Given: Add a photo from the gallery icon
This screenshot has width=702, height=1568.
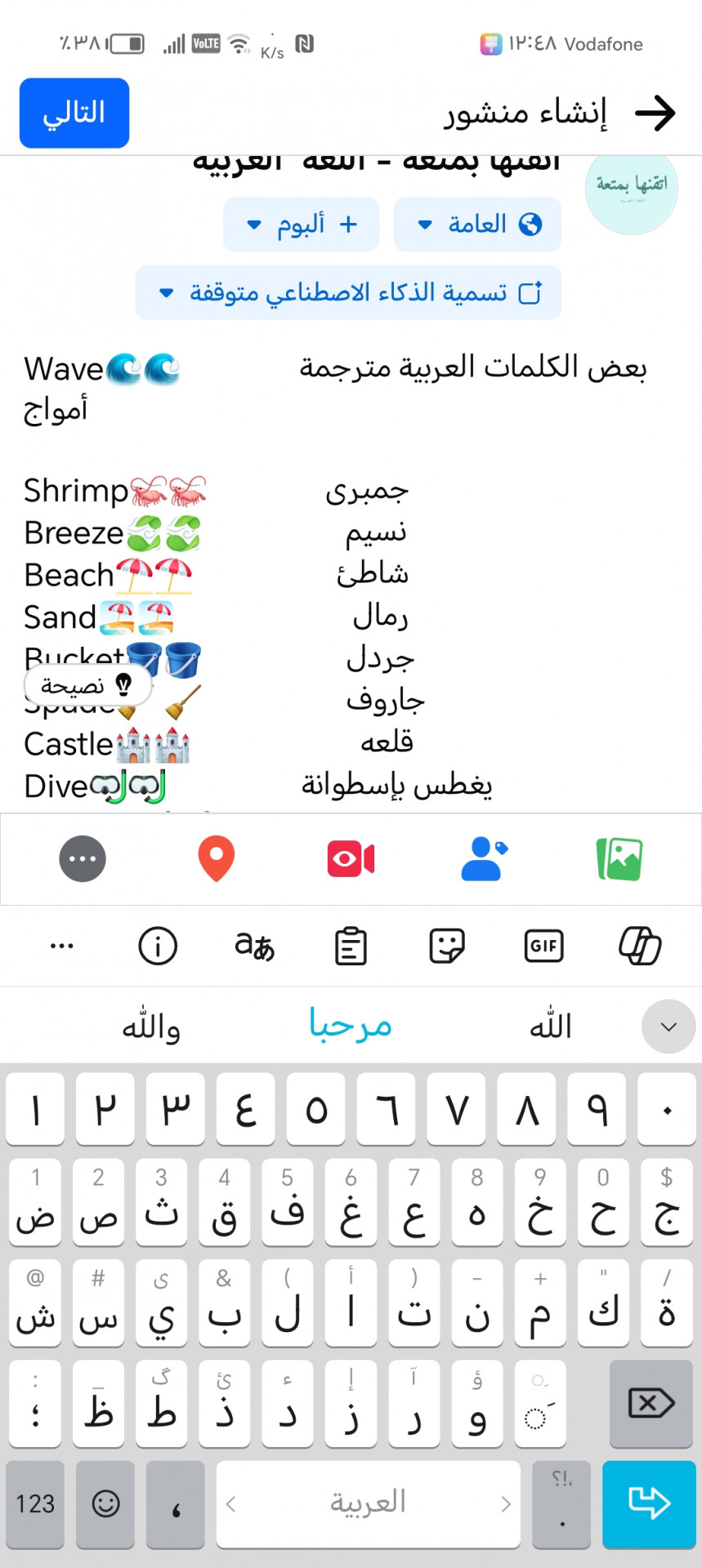Looking at the screenshot, I should coord(619,859).
